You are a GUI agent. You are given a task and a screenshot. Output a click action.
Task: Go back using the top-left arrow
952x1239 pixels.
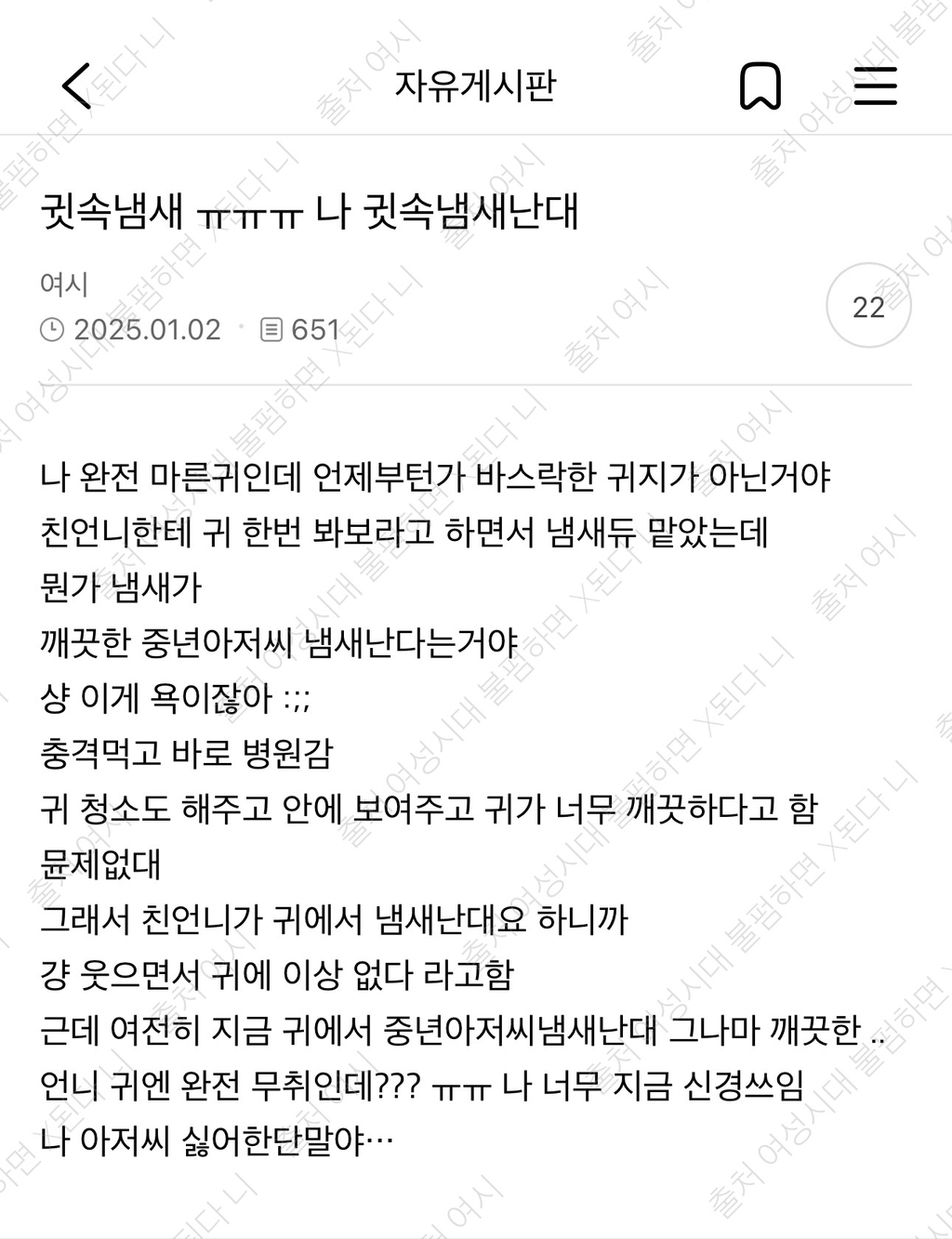click(77, 86)
